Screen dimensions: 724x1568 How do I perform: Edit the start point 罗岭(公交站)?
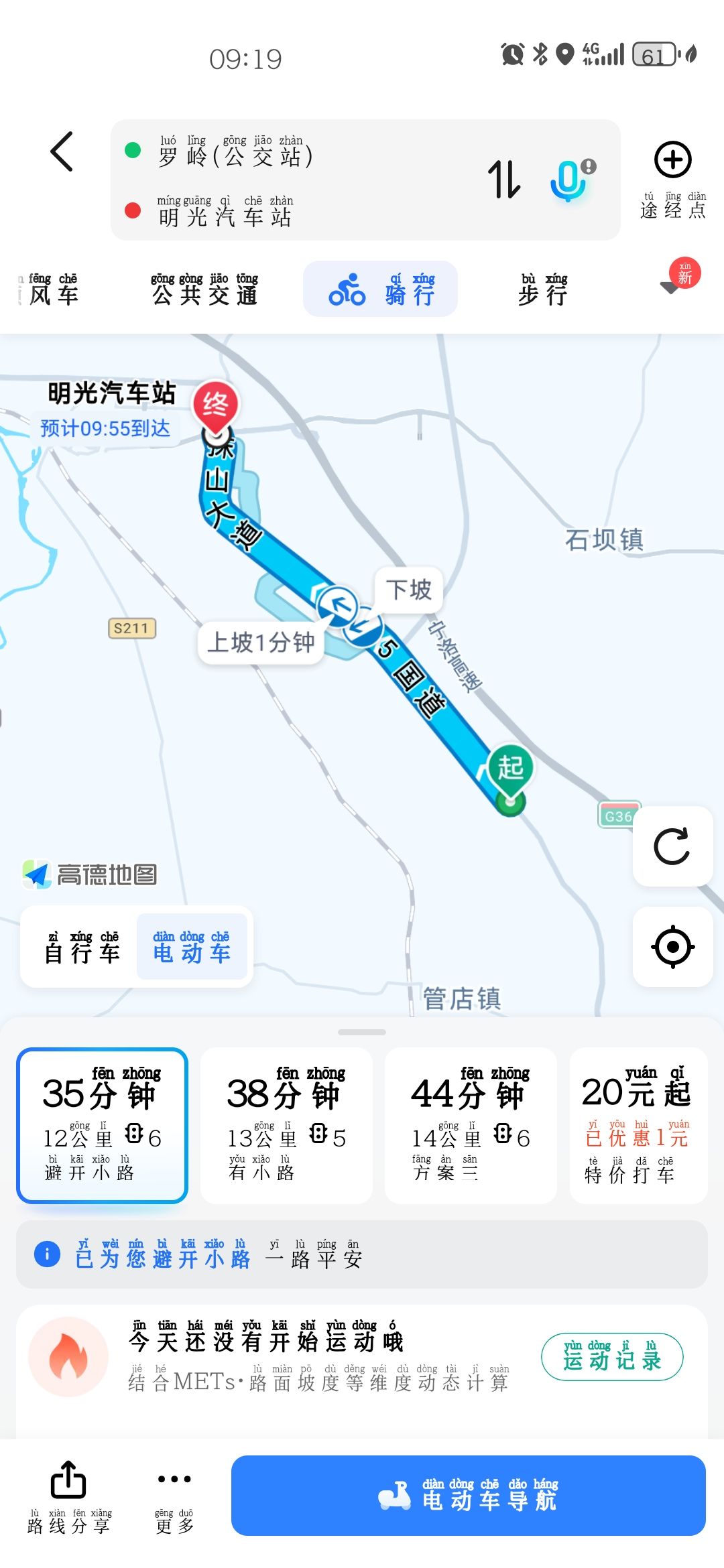236,151
